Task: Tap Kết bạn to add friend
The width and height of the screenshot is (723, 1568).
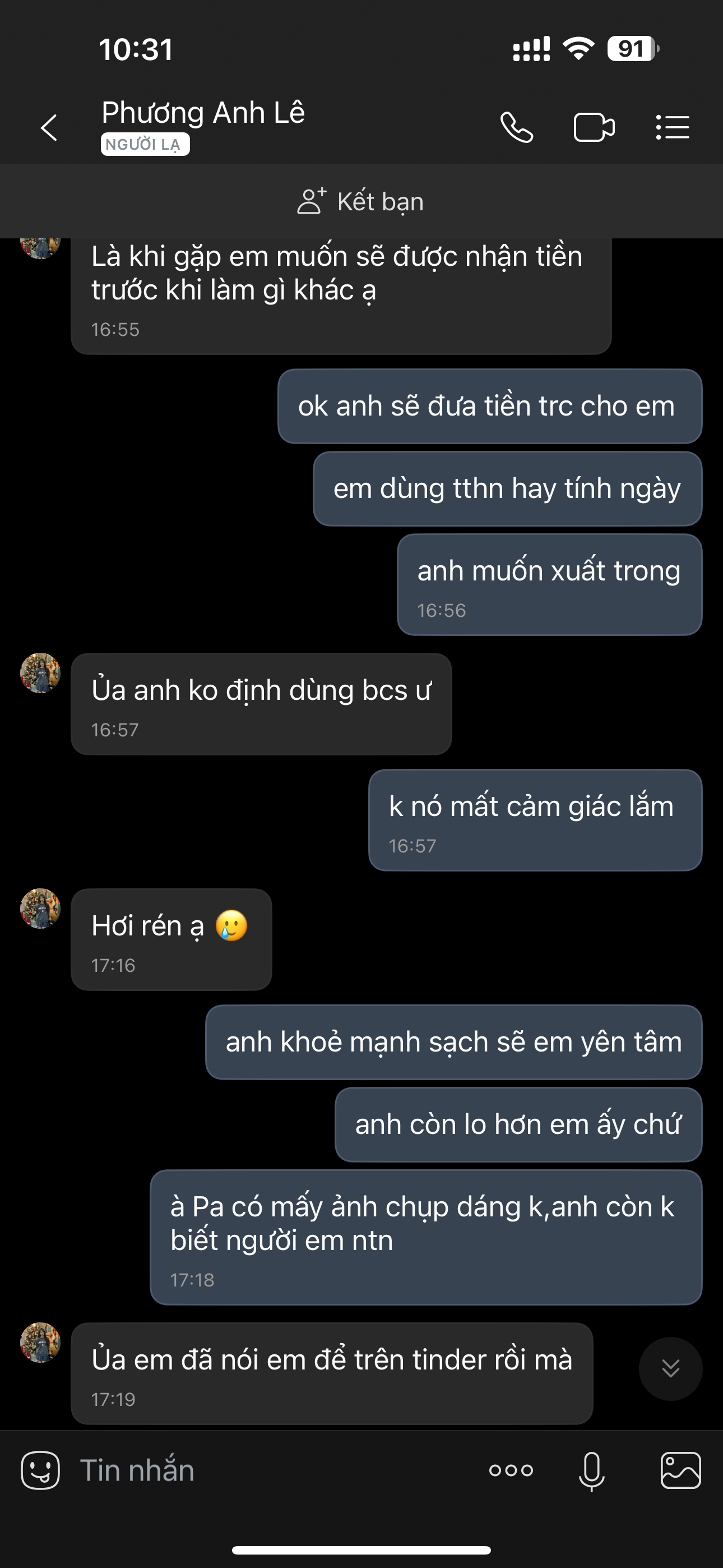Action: click(361, 201)
